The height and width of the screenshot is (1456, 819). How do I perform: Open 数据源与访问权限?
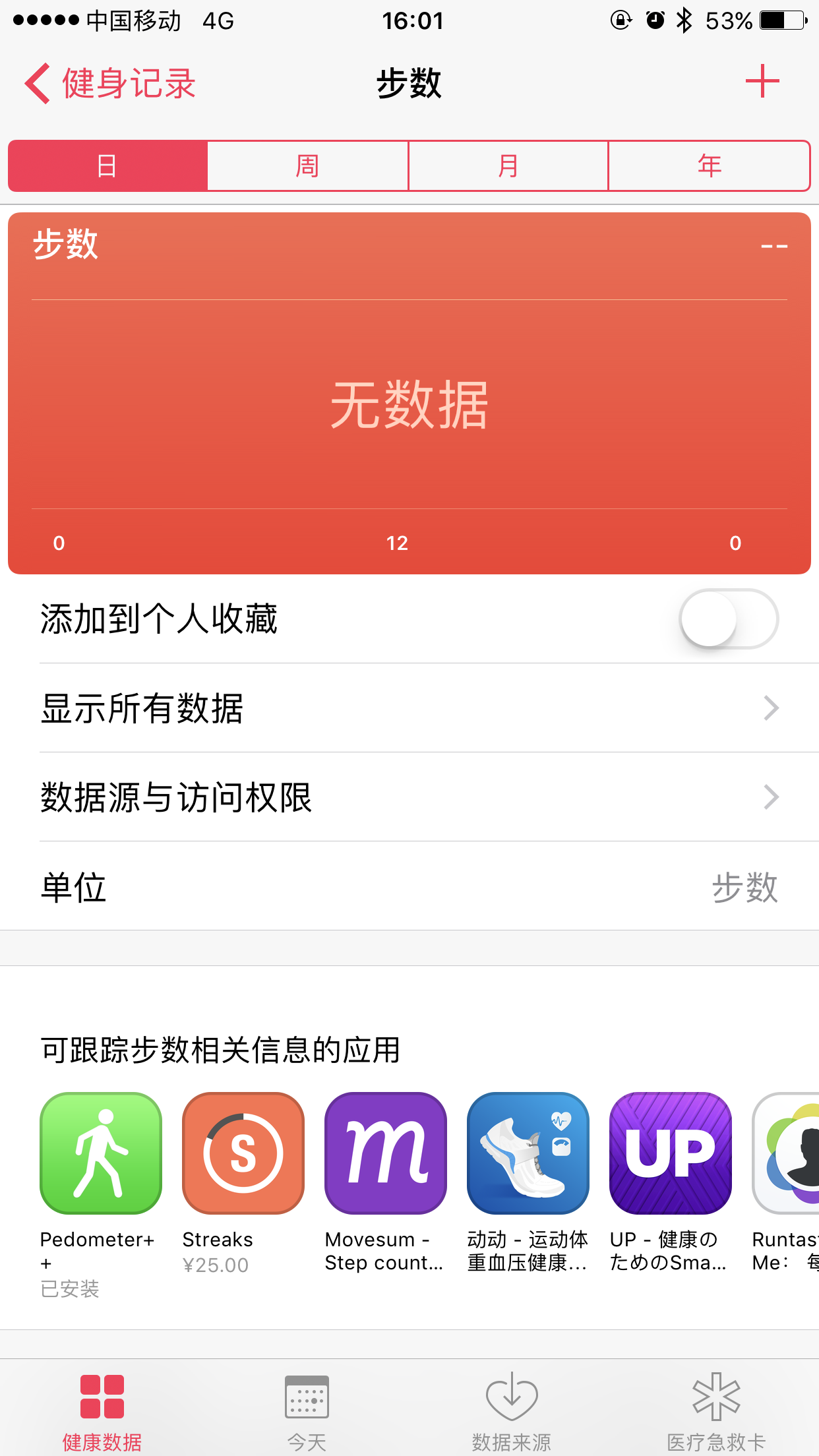point(409,797)
